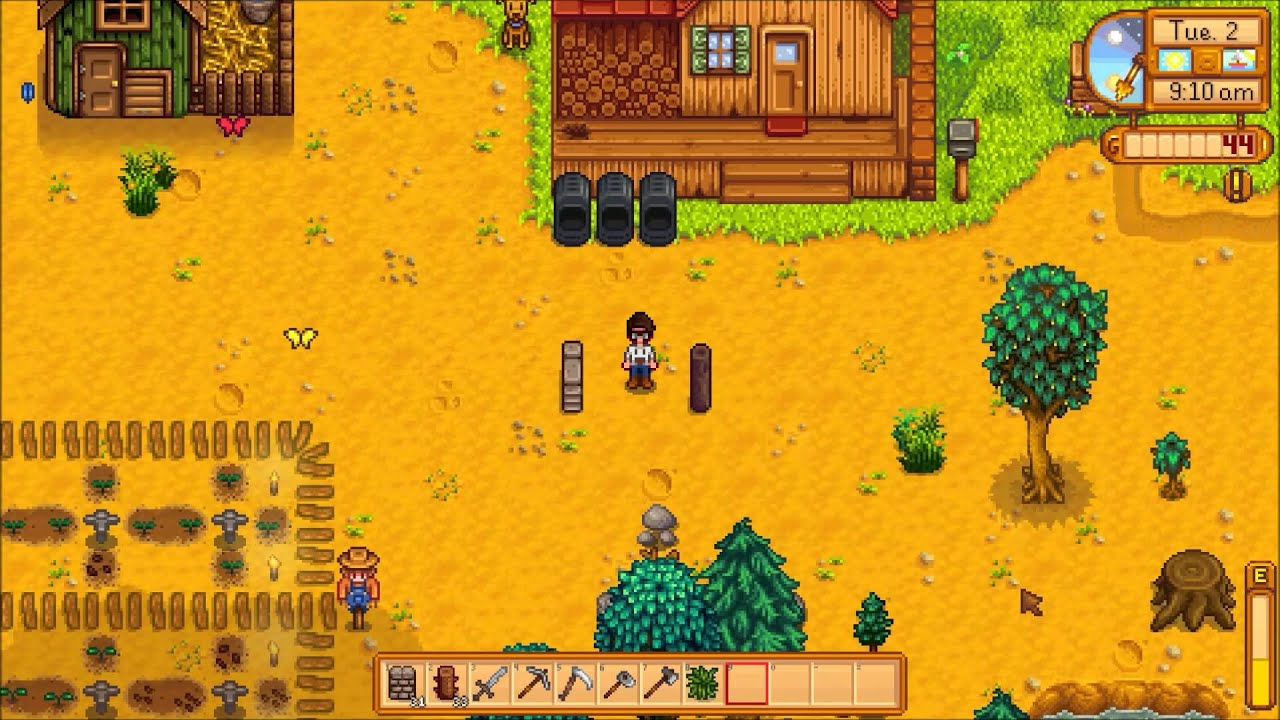Select the wood item in slot 2
Viewport: 1280px width, 720px height.
point(446,684)
